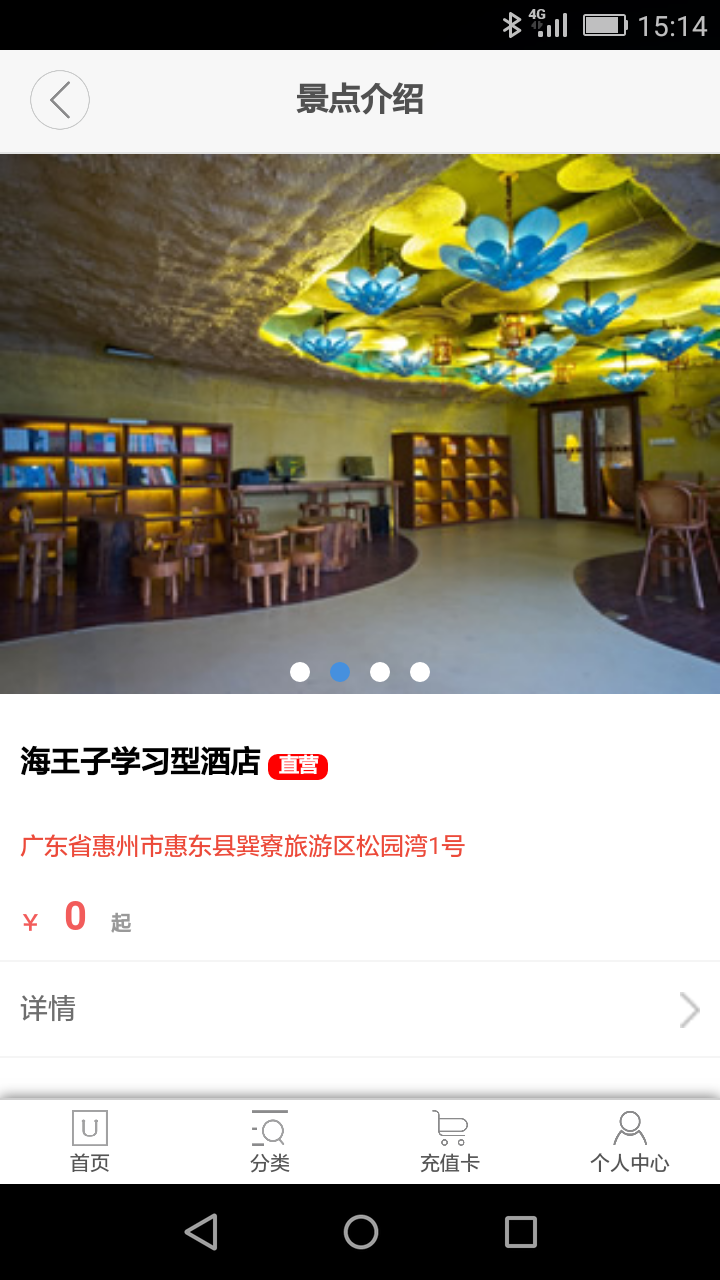Viewport: 720px width, 1280px height.
Task: Switch to the first carousel dot
Action: [x=300, y=672]
